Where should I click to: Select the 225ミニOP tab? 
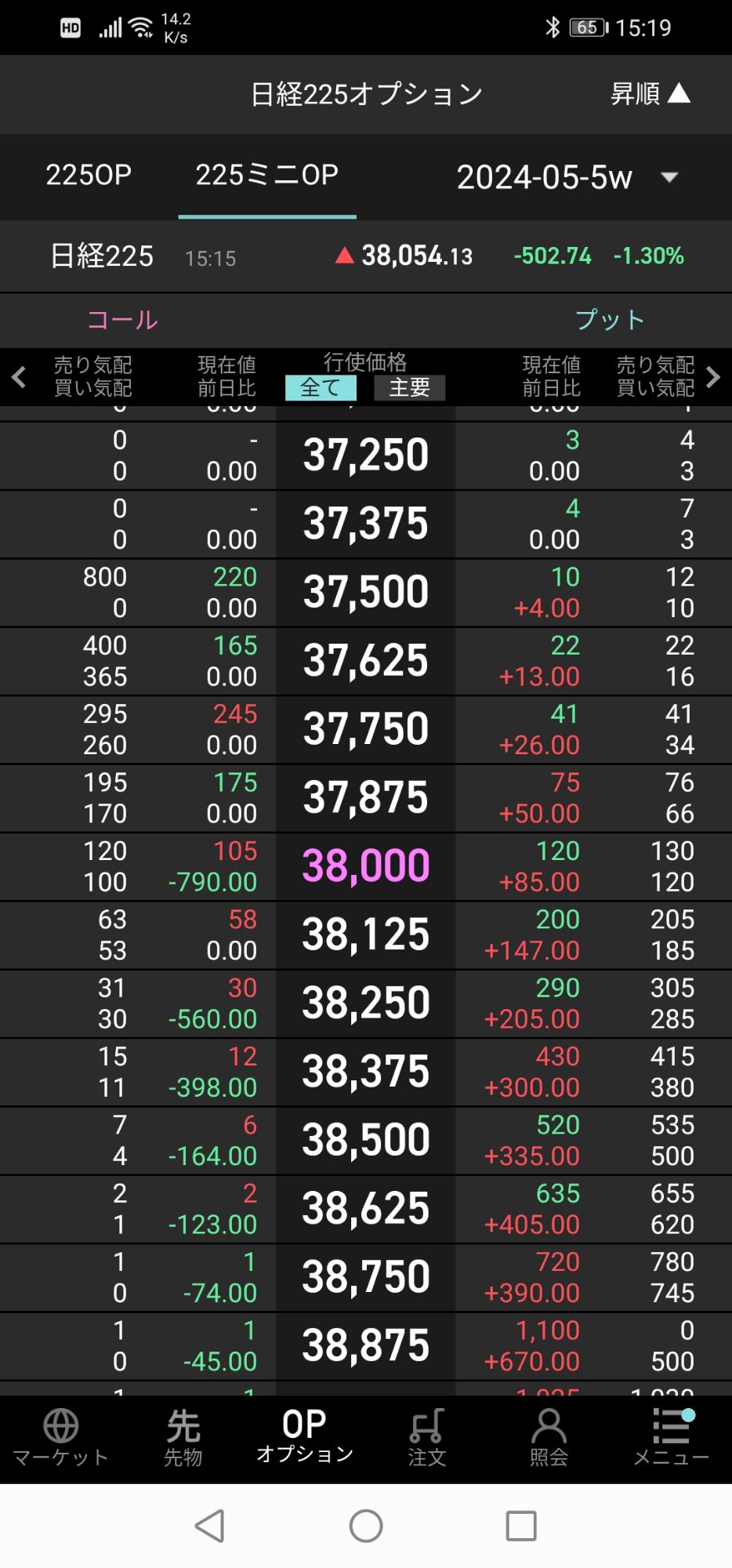point(266,175)
